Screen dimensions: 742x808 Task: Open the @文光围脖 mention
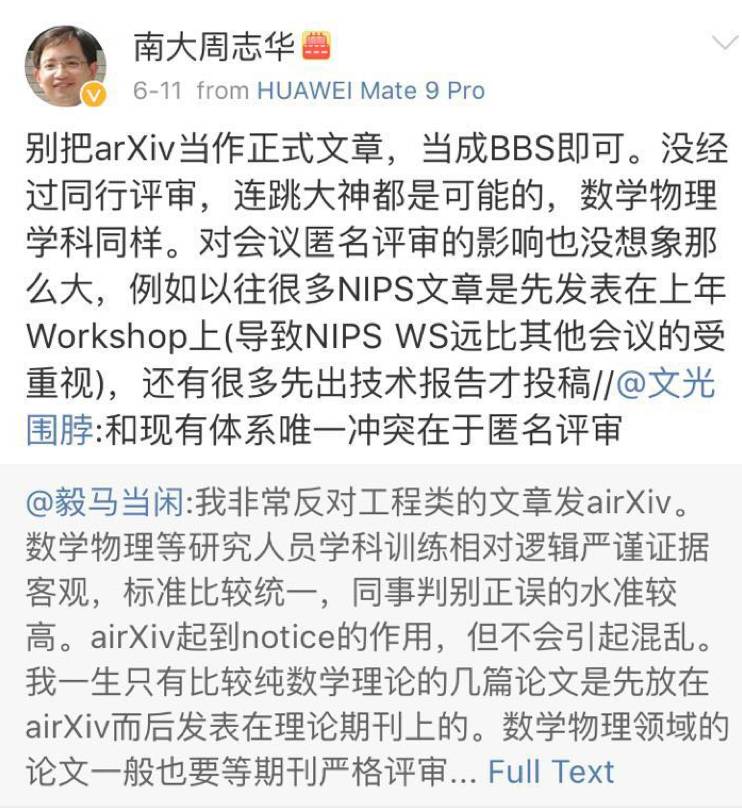[x=666, y=384]
